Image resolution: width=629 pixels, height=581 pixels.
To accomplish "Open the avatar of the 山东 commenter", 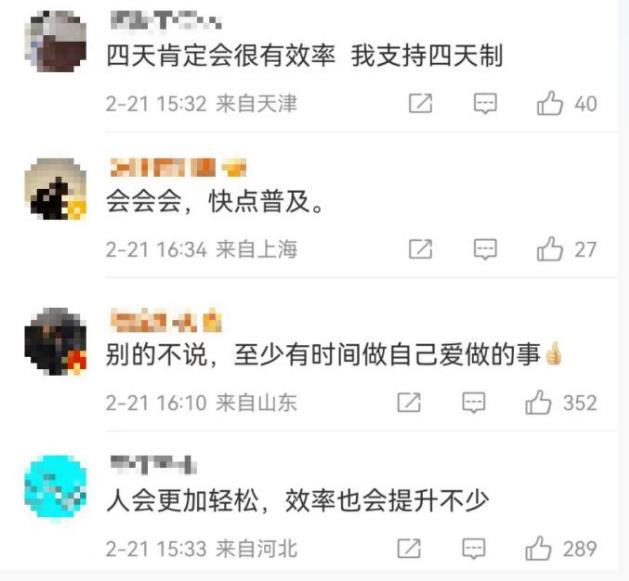I will (x=54, y=341).
